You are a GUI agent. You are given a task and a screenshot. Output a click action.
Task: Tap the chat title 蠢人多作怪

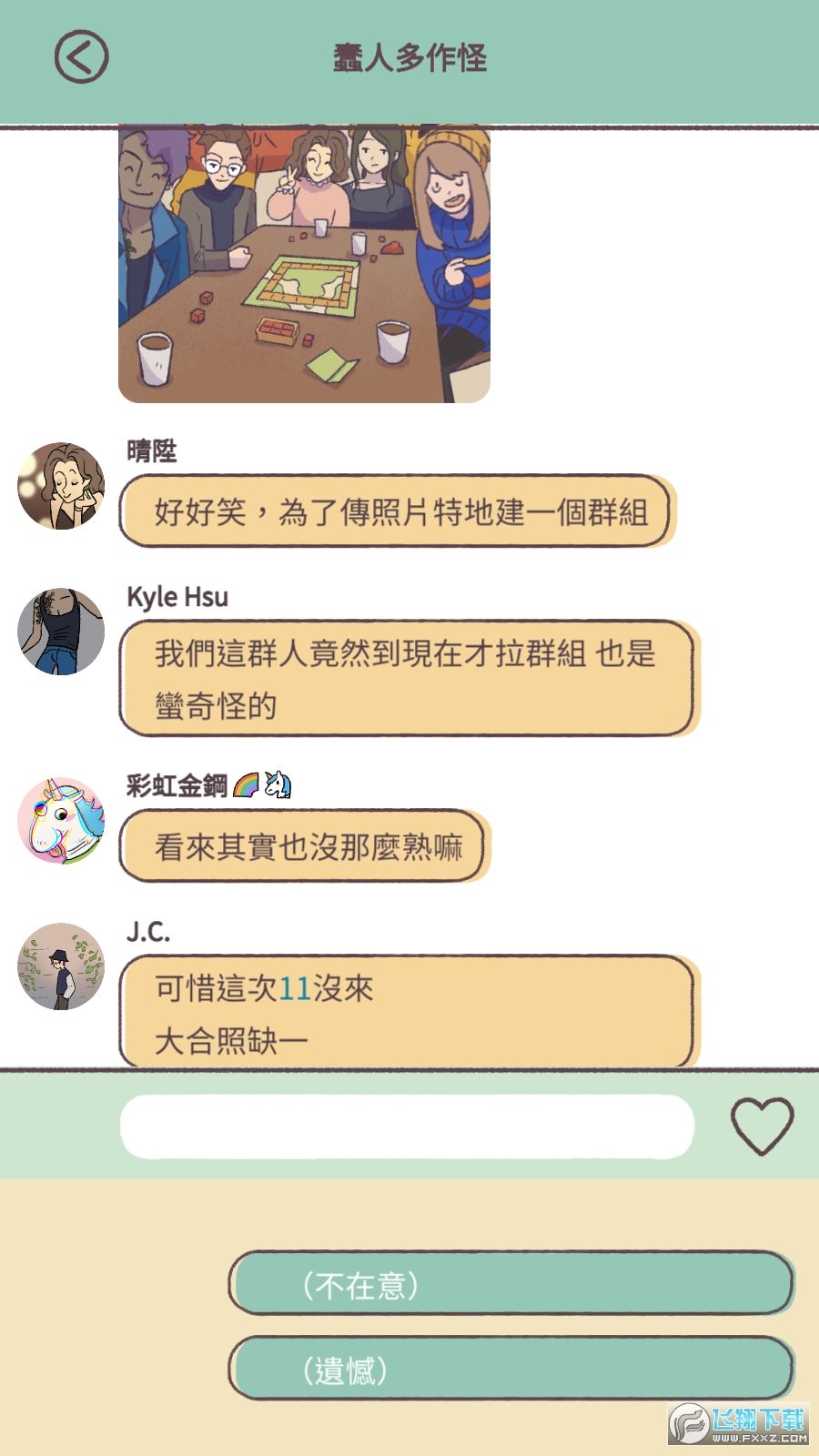point(409,56)
